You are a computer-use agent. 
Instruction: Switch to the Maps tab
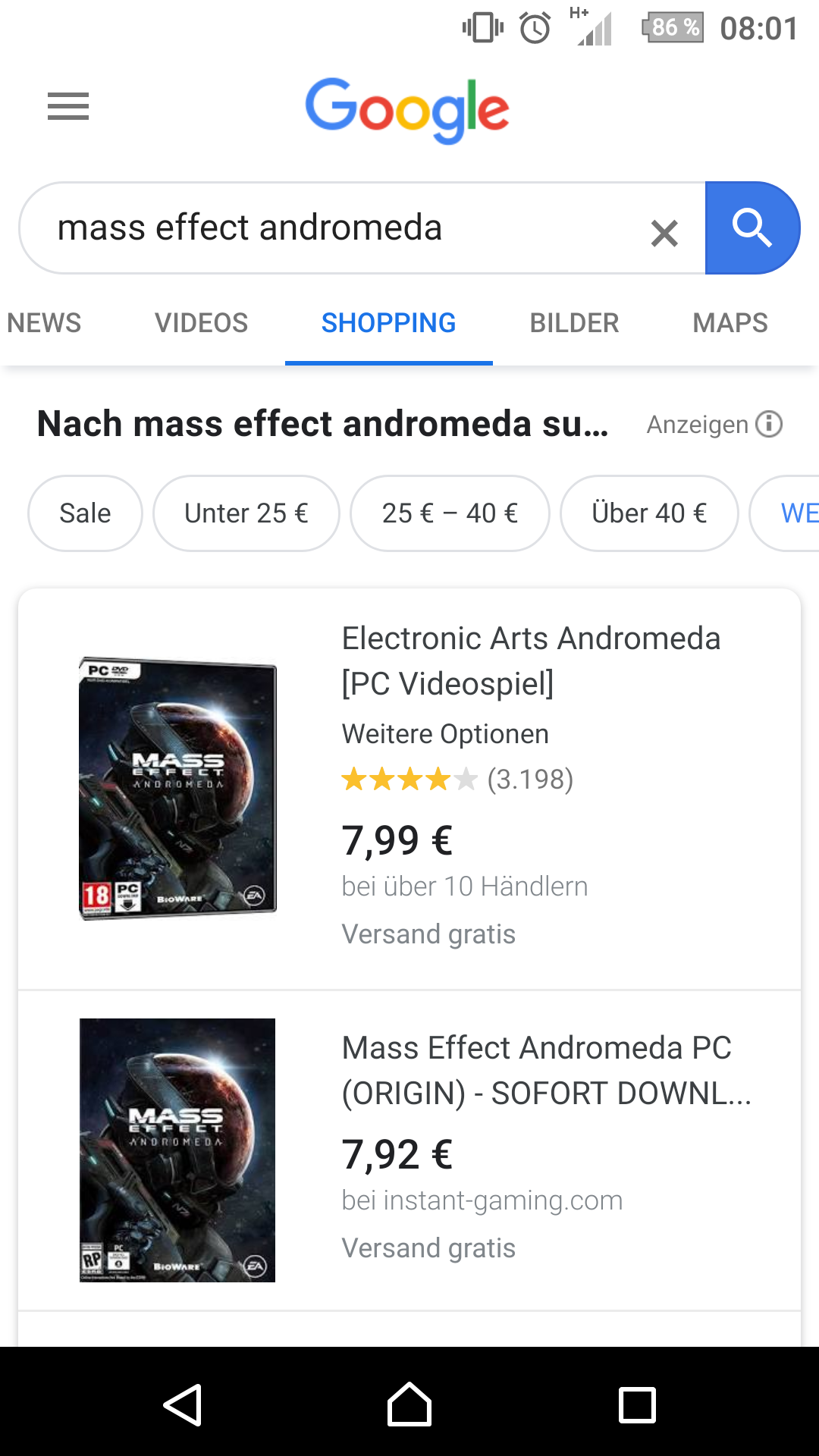pyautogui.click(x=730, y=323)
